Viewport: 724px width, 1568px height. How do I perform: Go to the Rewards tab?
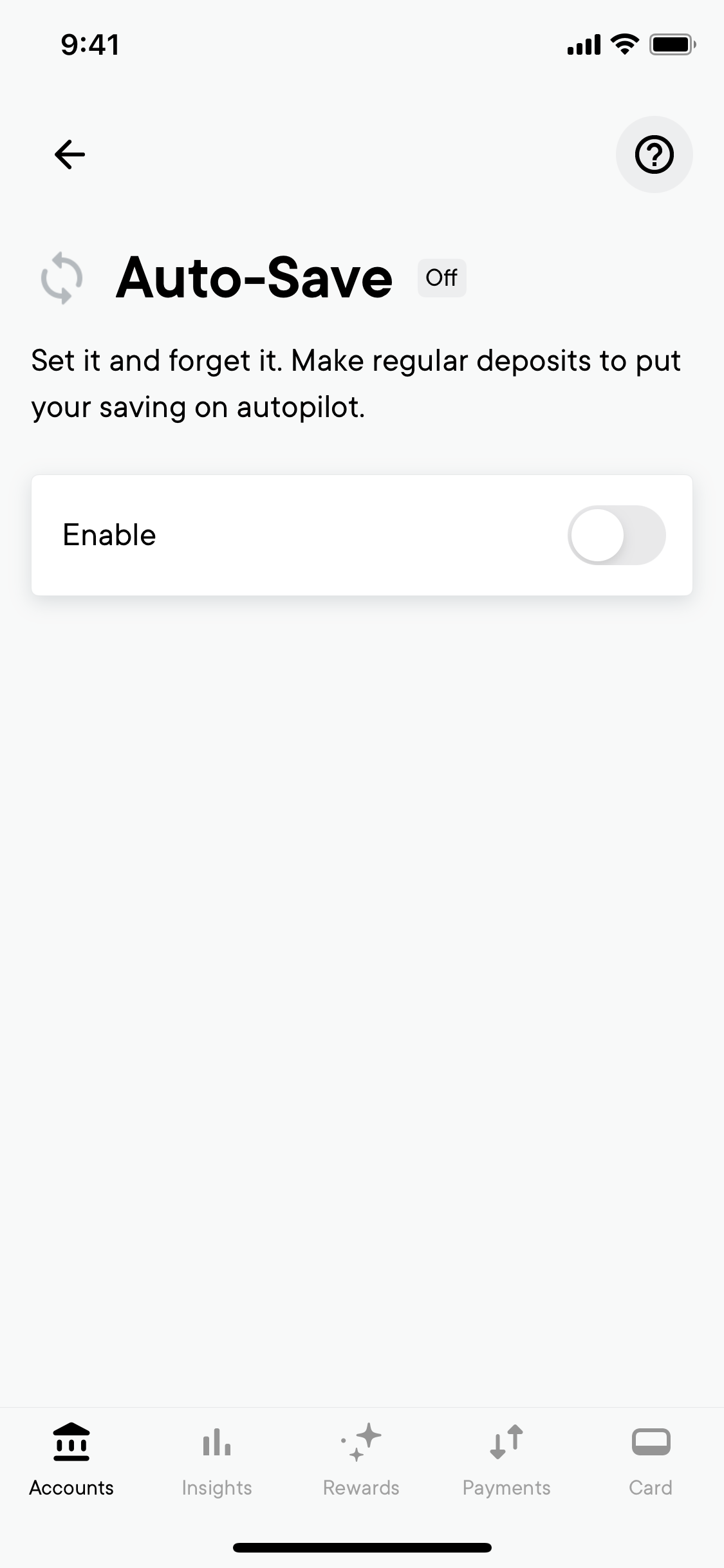click(x=361, y=1460)
